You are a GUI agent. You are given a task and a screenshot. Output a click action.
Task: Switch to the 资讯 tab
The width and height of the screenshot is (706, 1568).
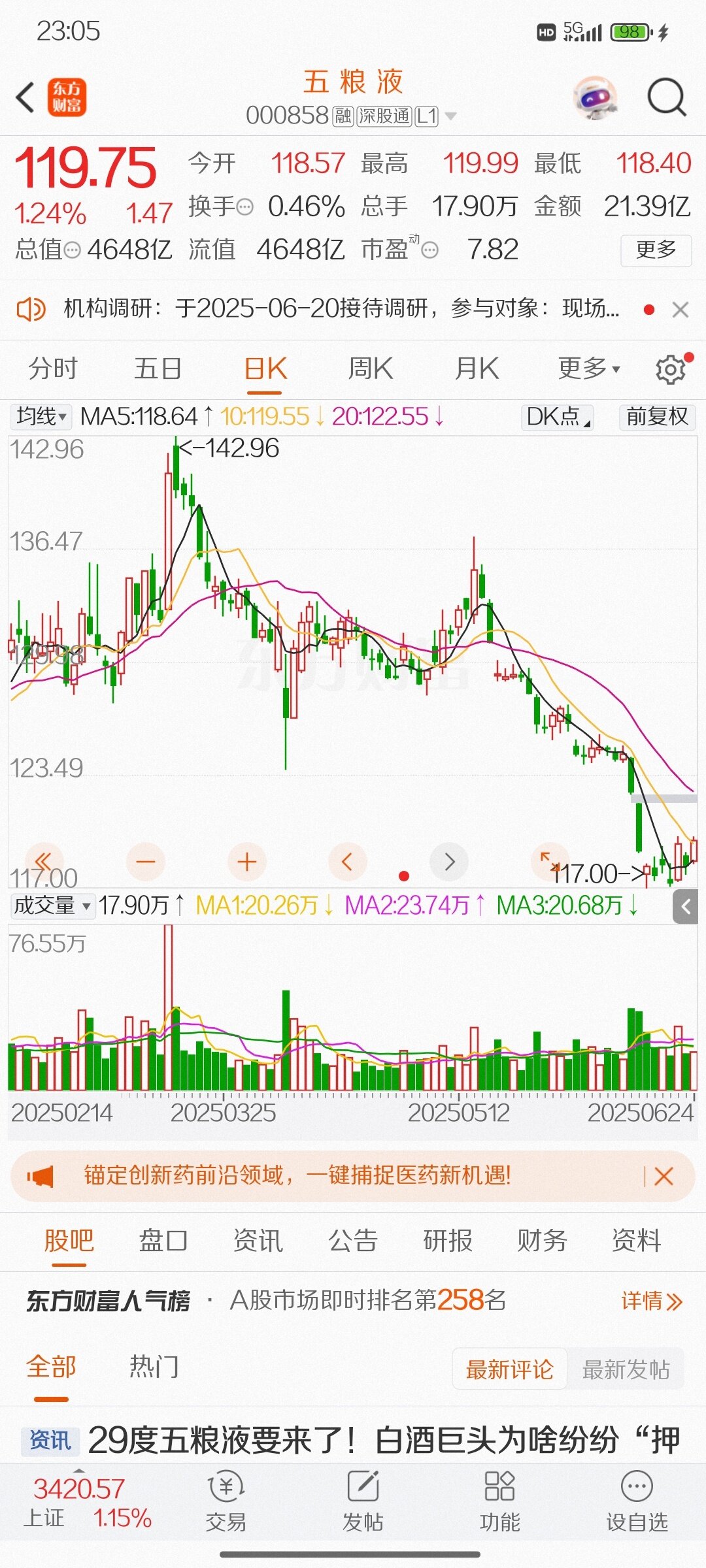point(258,1241)
